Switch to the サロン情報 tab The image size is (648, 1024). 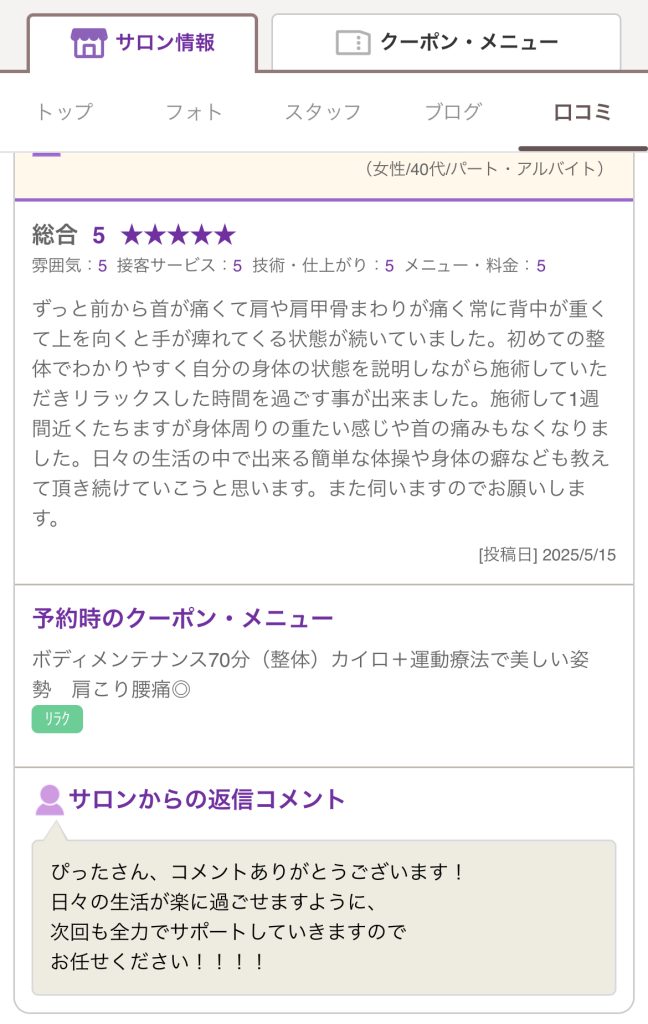143,43
